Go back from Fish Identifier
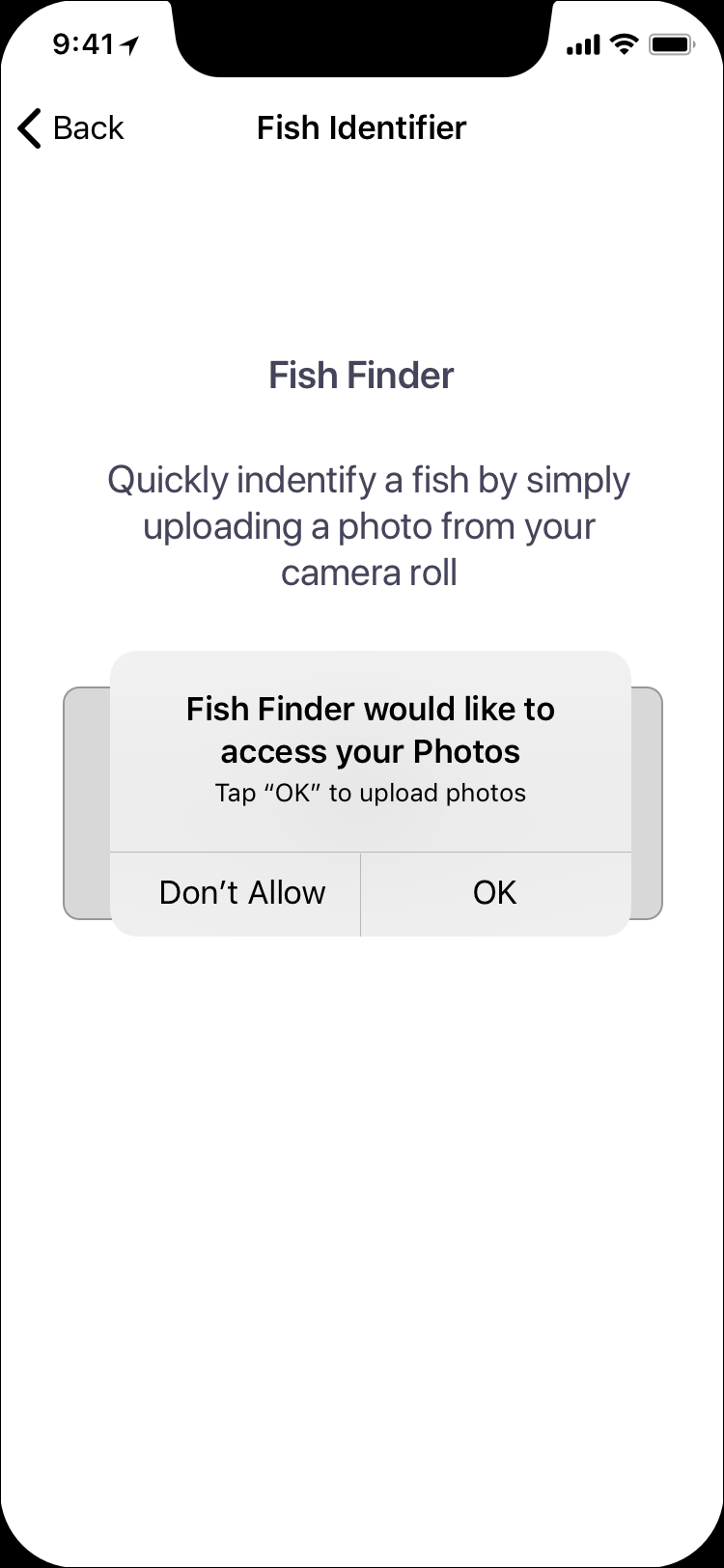 [x=71, y=128]
